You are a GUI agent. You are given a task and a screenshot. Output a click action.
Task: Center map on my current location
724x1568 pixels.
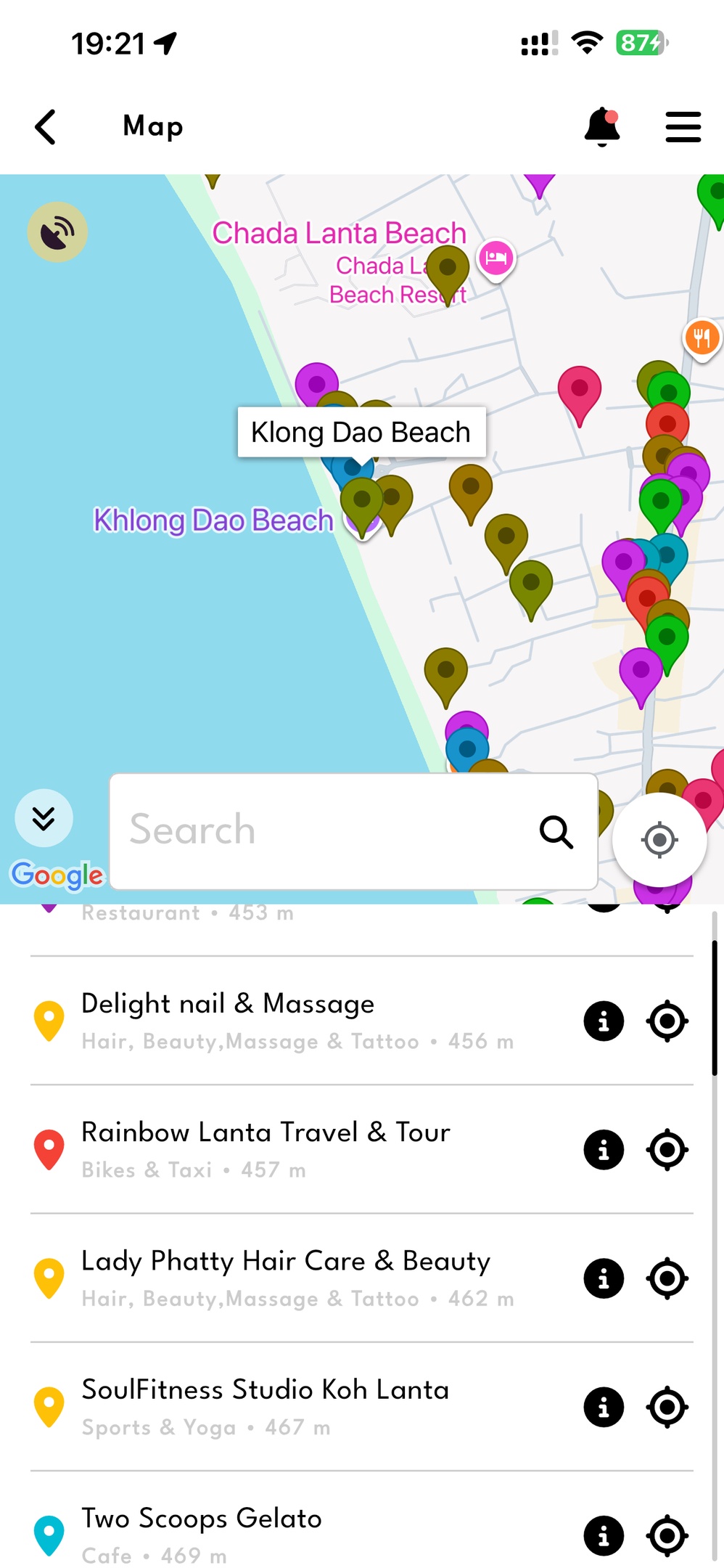[659, 840]
